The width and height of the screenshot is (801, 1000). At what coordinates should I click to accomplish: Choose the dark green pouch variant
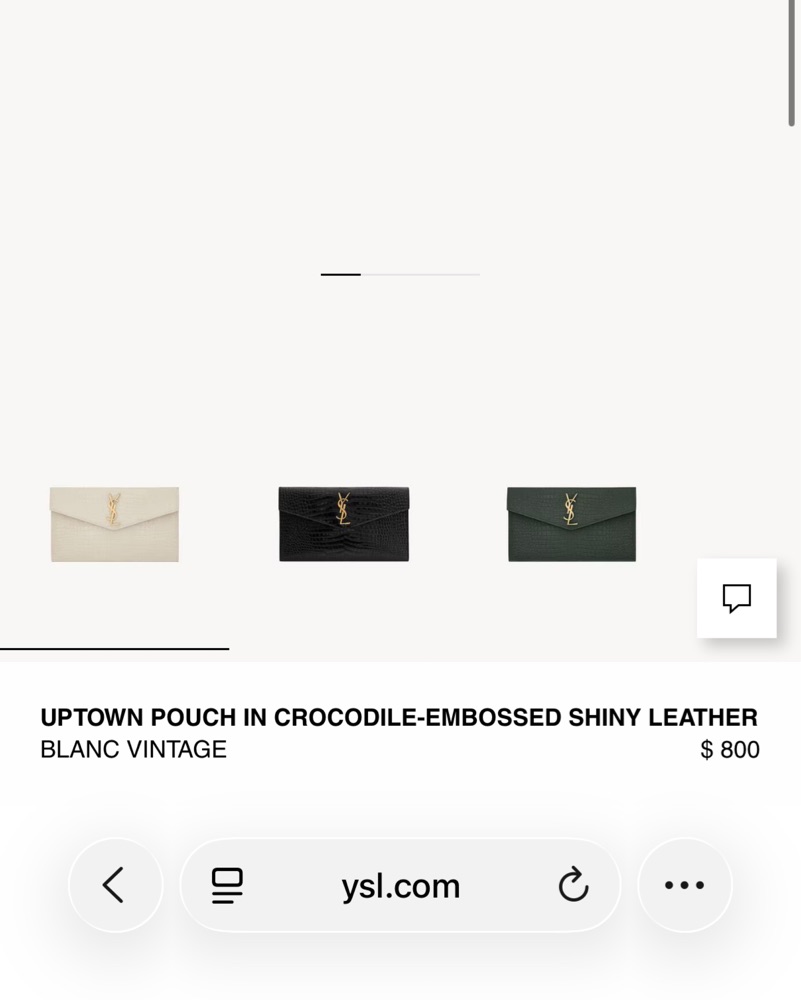click(571, 524)
